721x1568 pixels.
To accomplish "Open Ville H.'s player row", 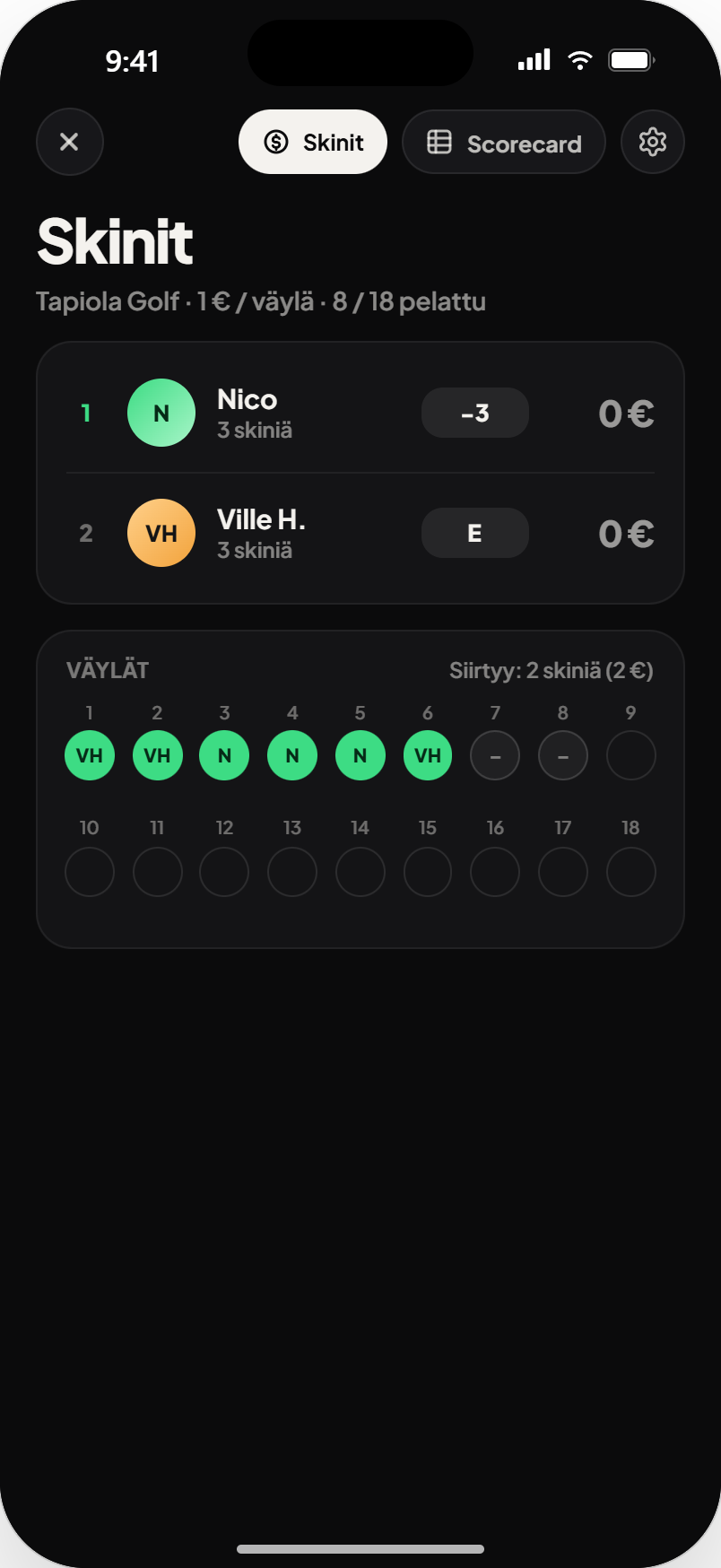I will (360, 533).
